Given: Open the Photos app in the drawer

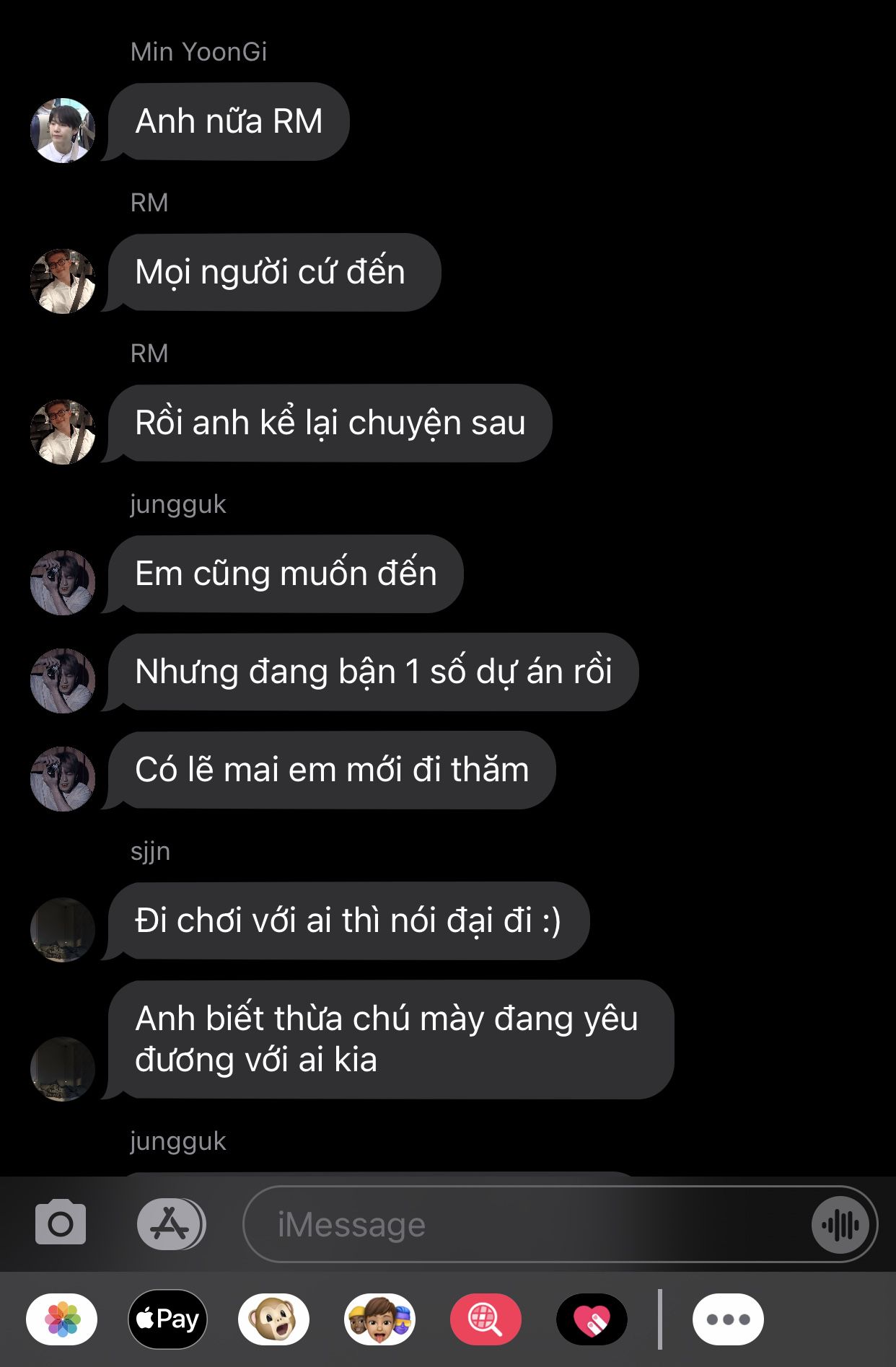Looking at the screenshot, I should pos(62,1319).
